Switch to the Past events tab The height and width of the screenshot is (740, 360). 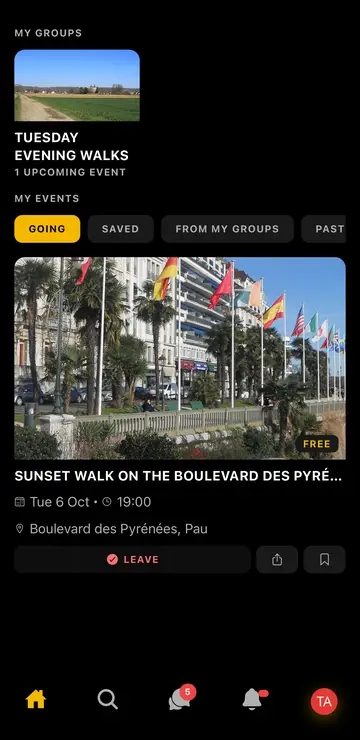click(324, 229)
